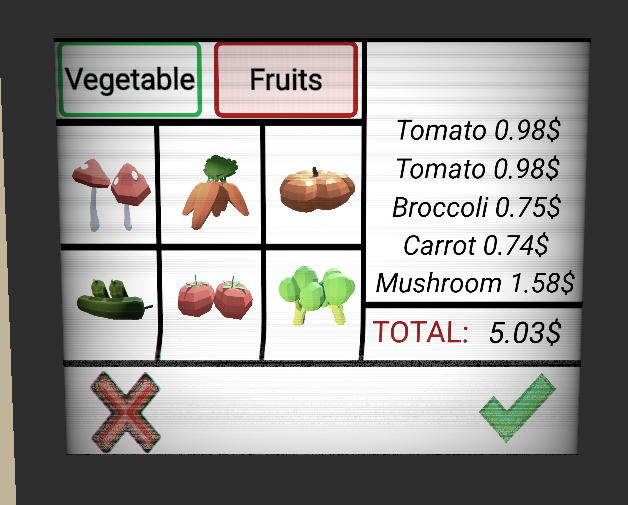Cancel the order with red X

125,408
